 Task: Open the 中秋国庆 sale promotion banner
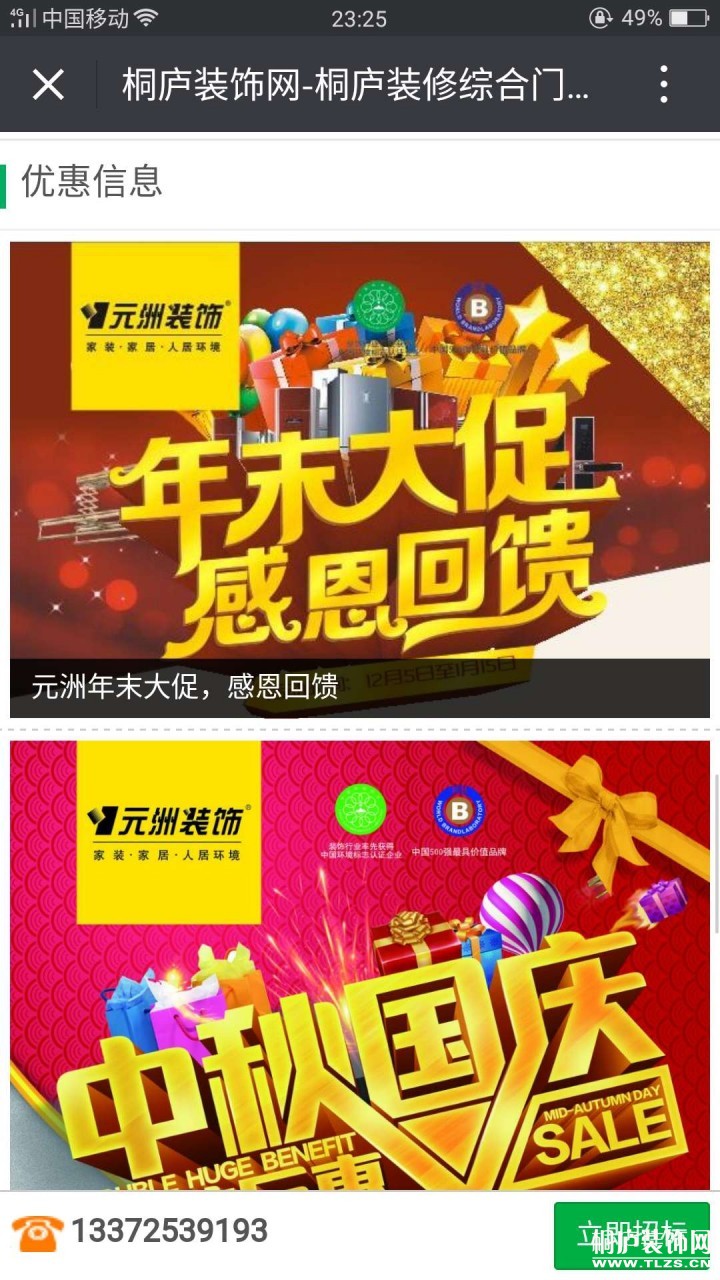pyautogui.click(x=360, y=965)
